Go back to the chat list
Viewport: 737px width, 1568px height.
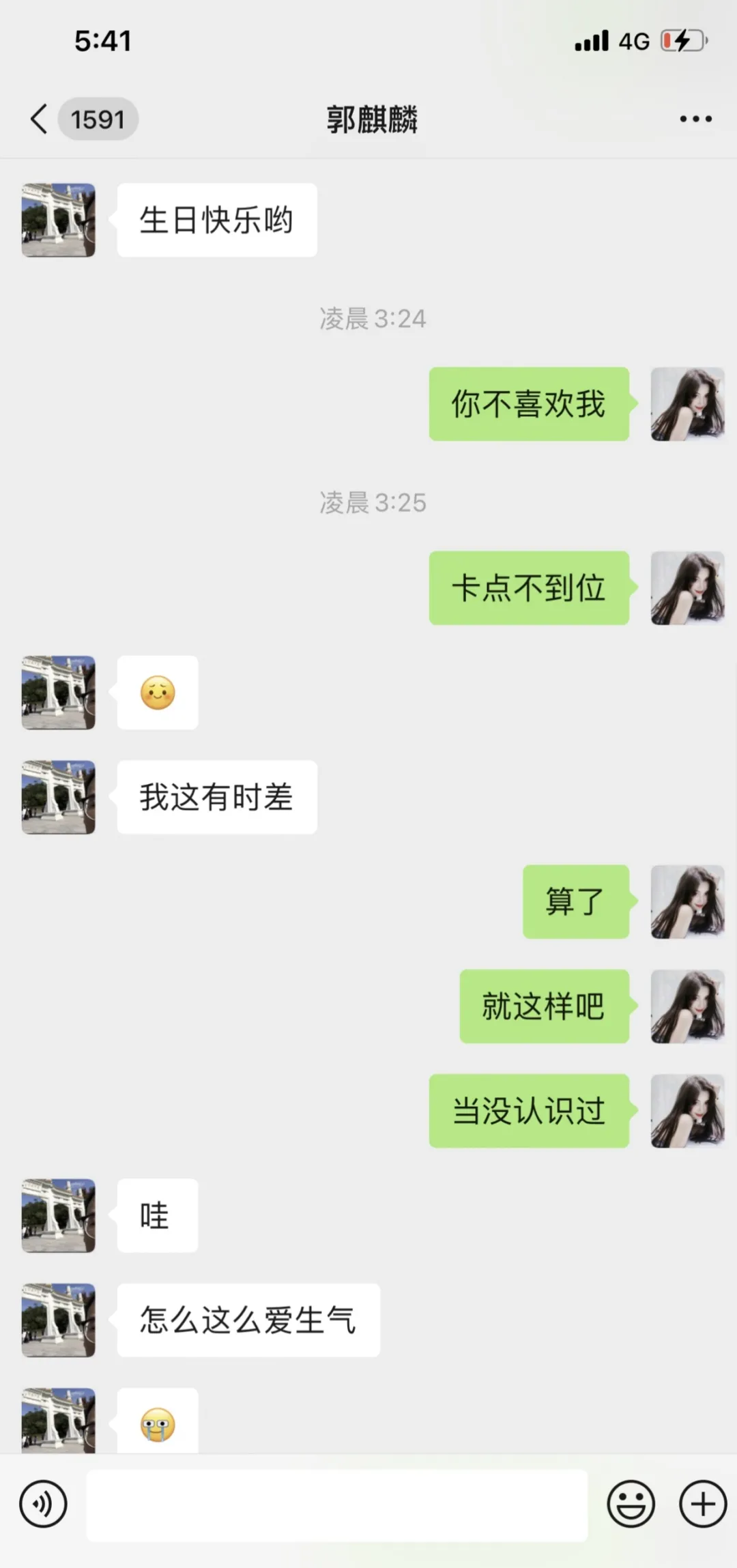point(40,119)
